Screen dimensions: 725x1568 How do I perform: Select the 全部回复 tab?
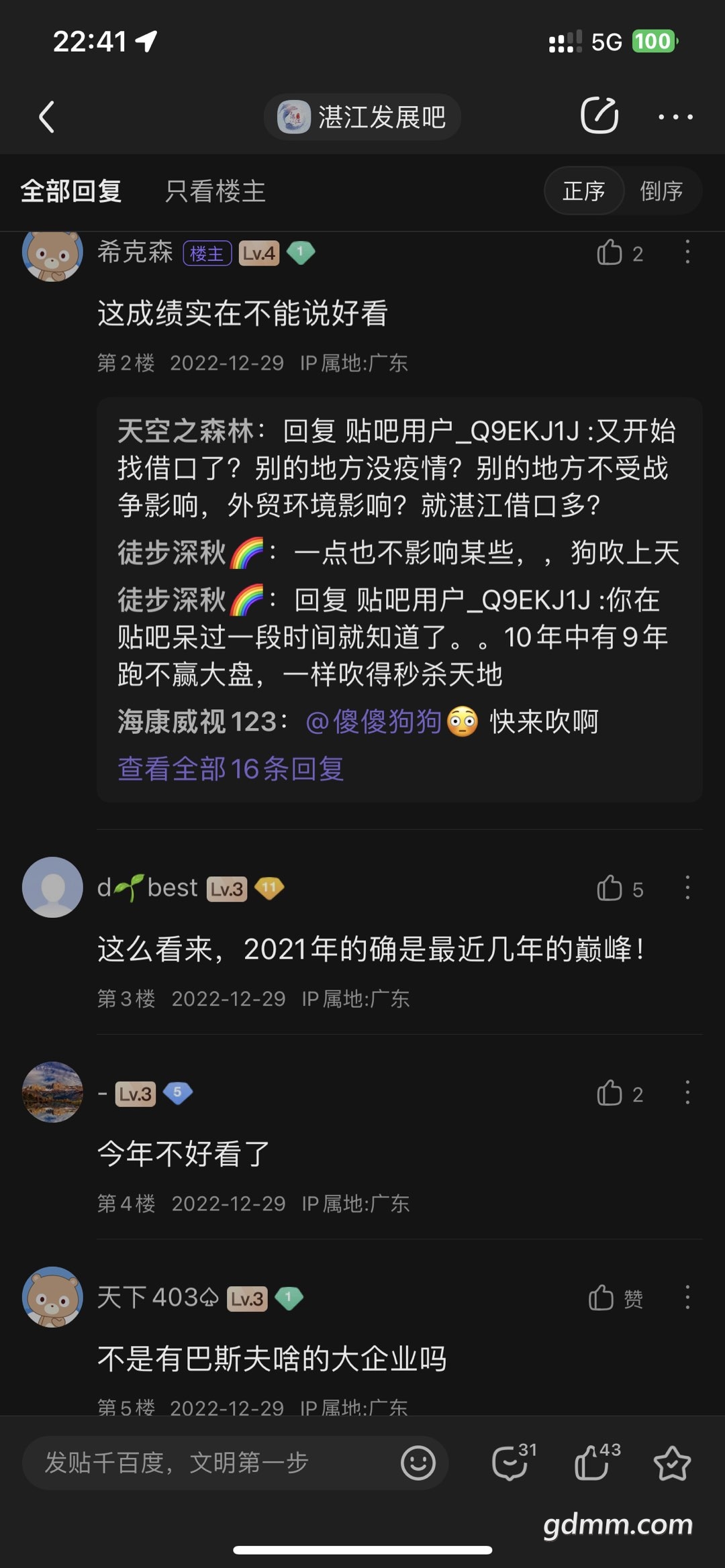(x=71, y=191)
